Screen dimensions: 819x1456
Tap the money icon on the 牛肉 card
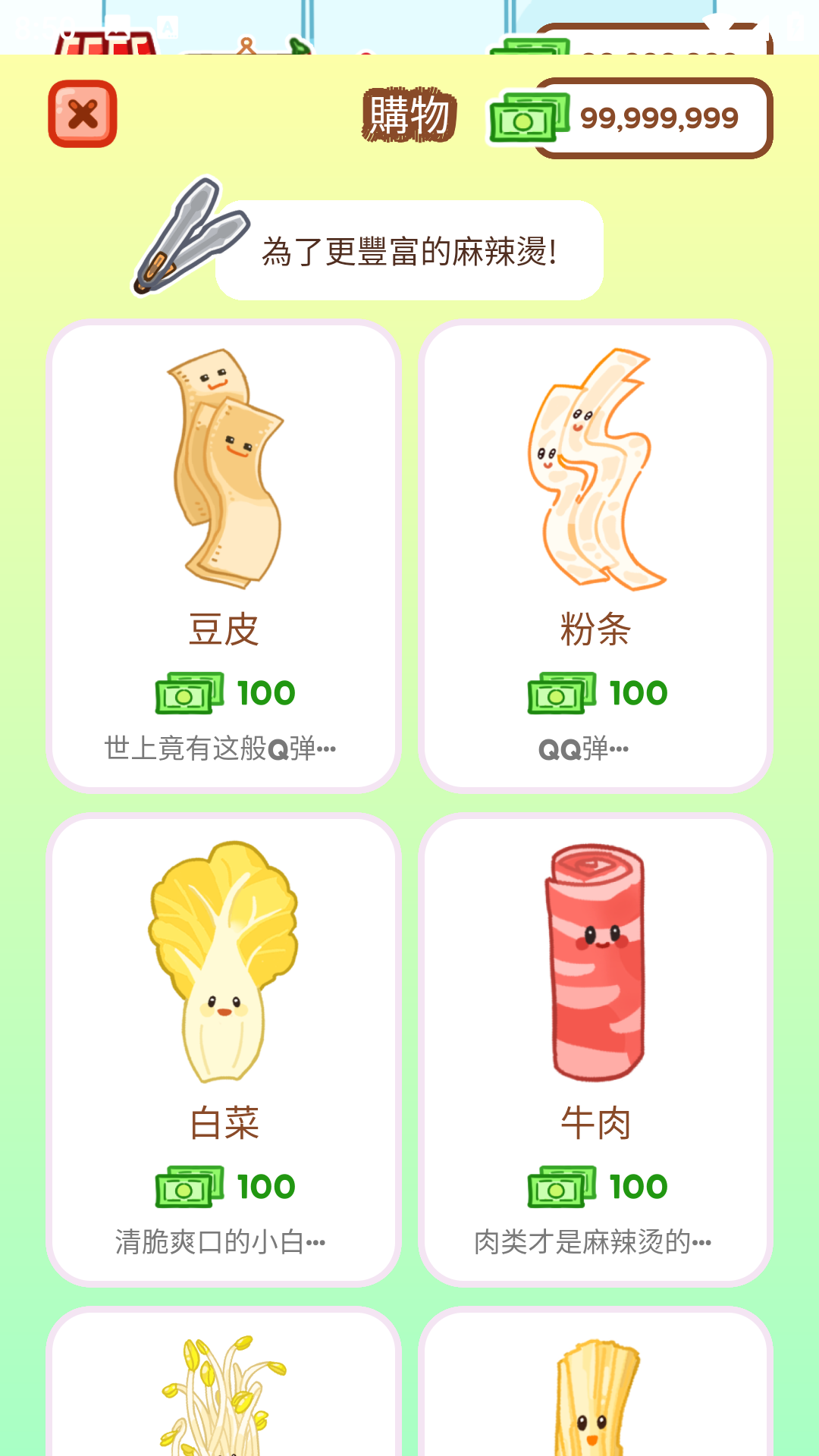(x=563, y=1185)
